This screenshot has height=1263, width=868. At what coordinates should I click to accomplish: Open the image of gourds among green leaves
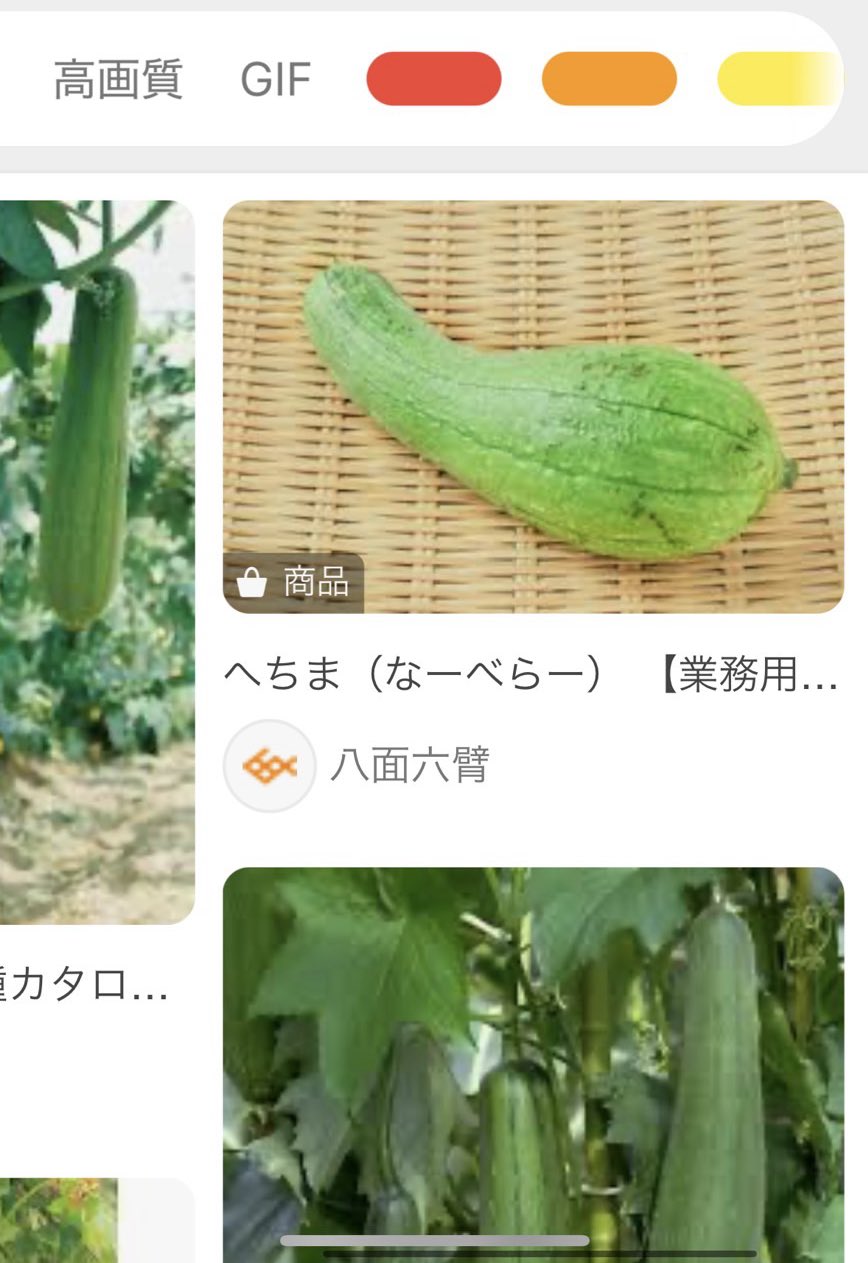pyautogui.click(x=533, y=1060)
